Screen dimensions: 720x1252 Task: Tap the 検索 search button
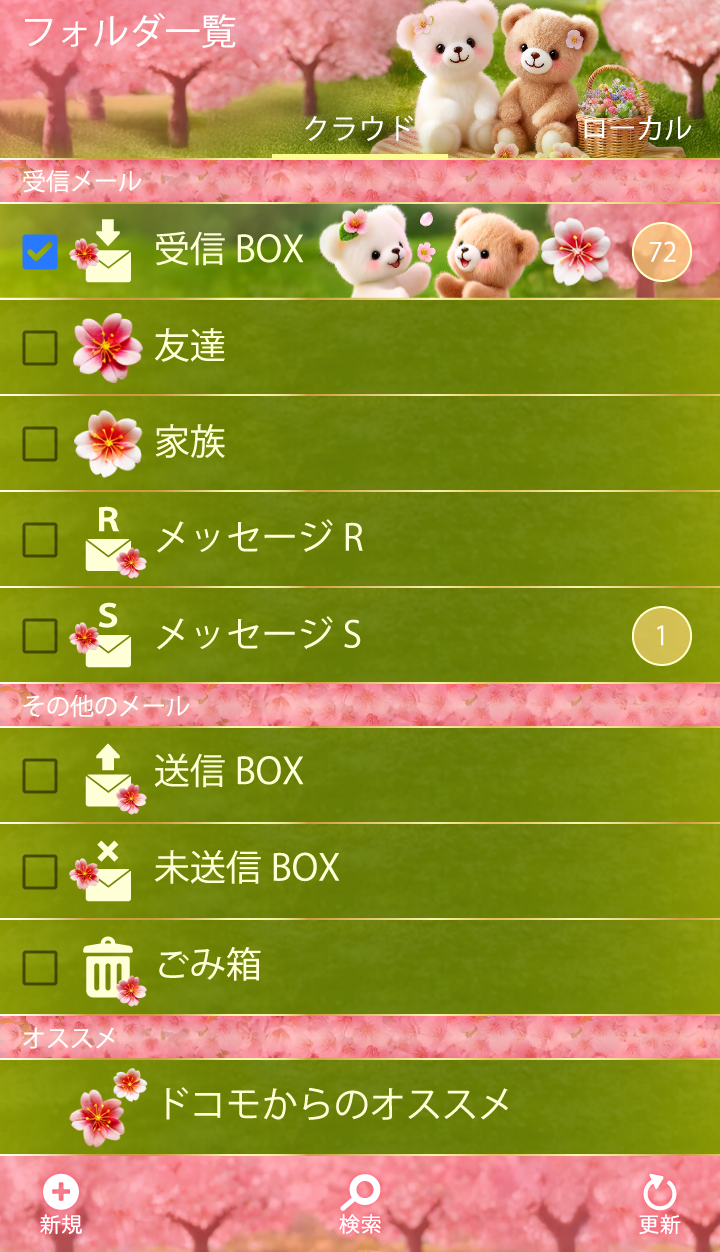tap(360, 1204)
